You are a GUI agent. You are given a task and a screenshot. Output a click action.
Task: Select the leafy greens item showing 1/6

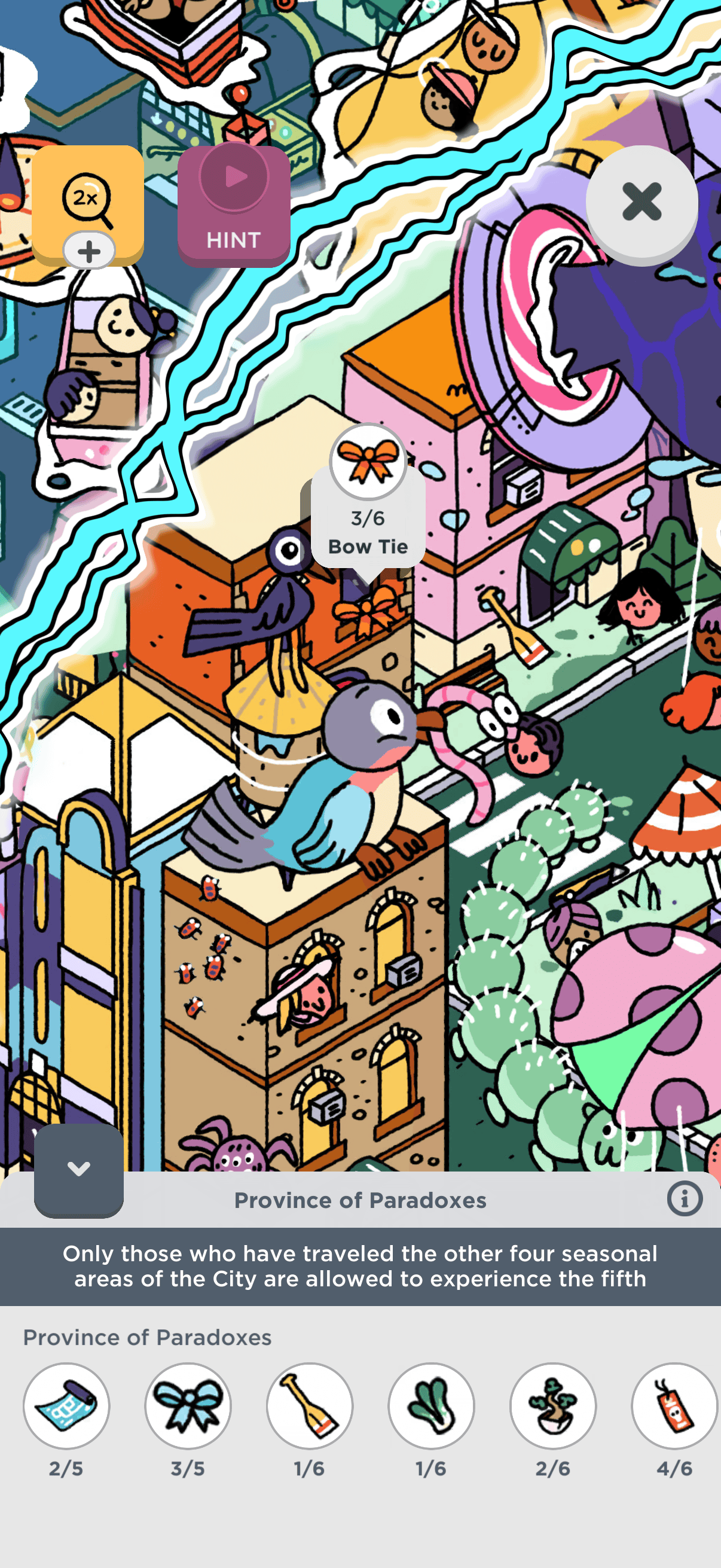pos(432,1406)
